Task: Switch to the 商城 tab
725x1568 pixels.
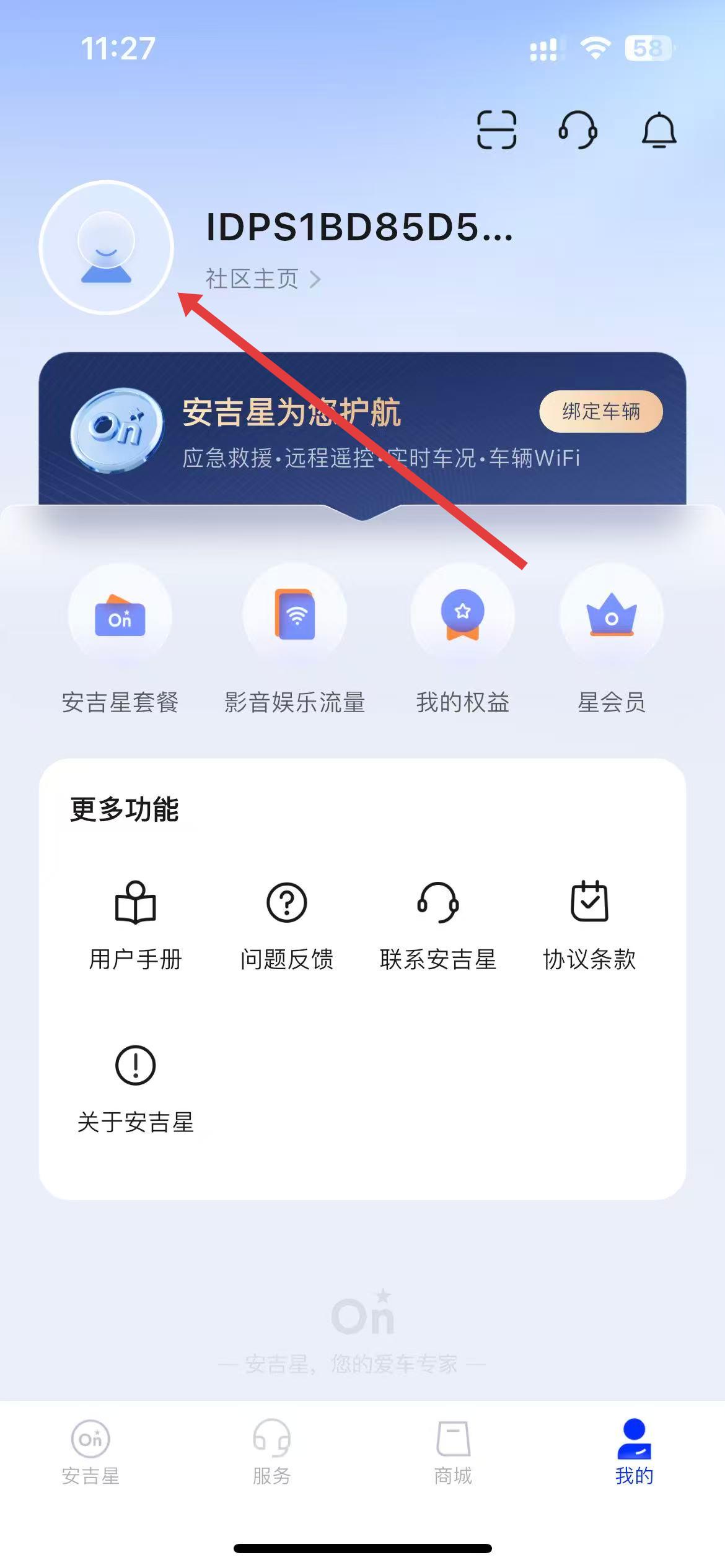Action: [453, 1452]
